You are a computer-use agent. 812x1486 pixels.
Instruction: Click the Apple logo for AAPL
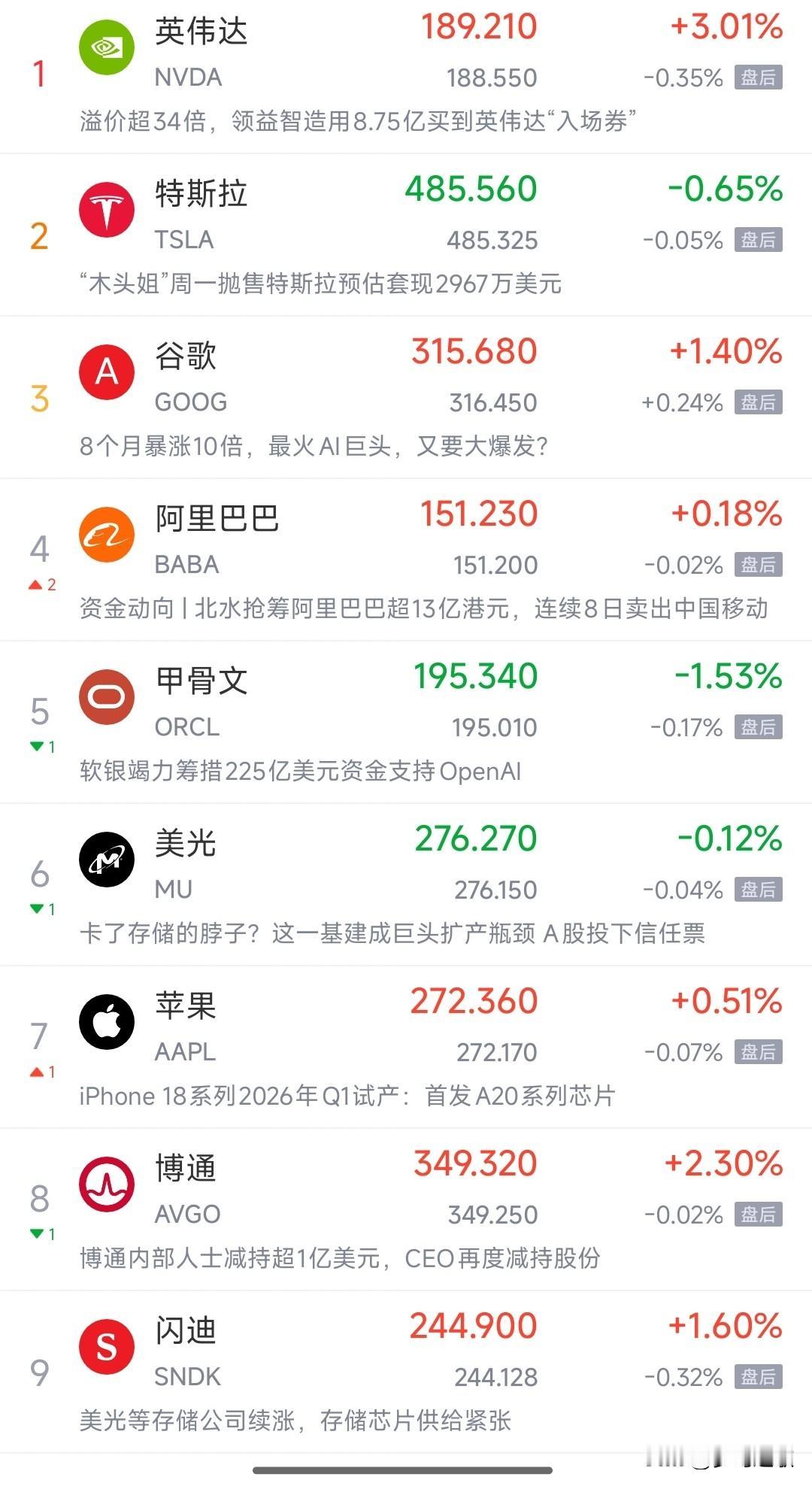click(107, 1021)
